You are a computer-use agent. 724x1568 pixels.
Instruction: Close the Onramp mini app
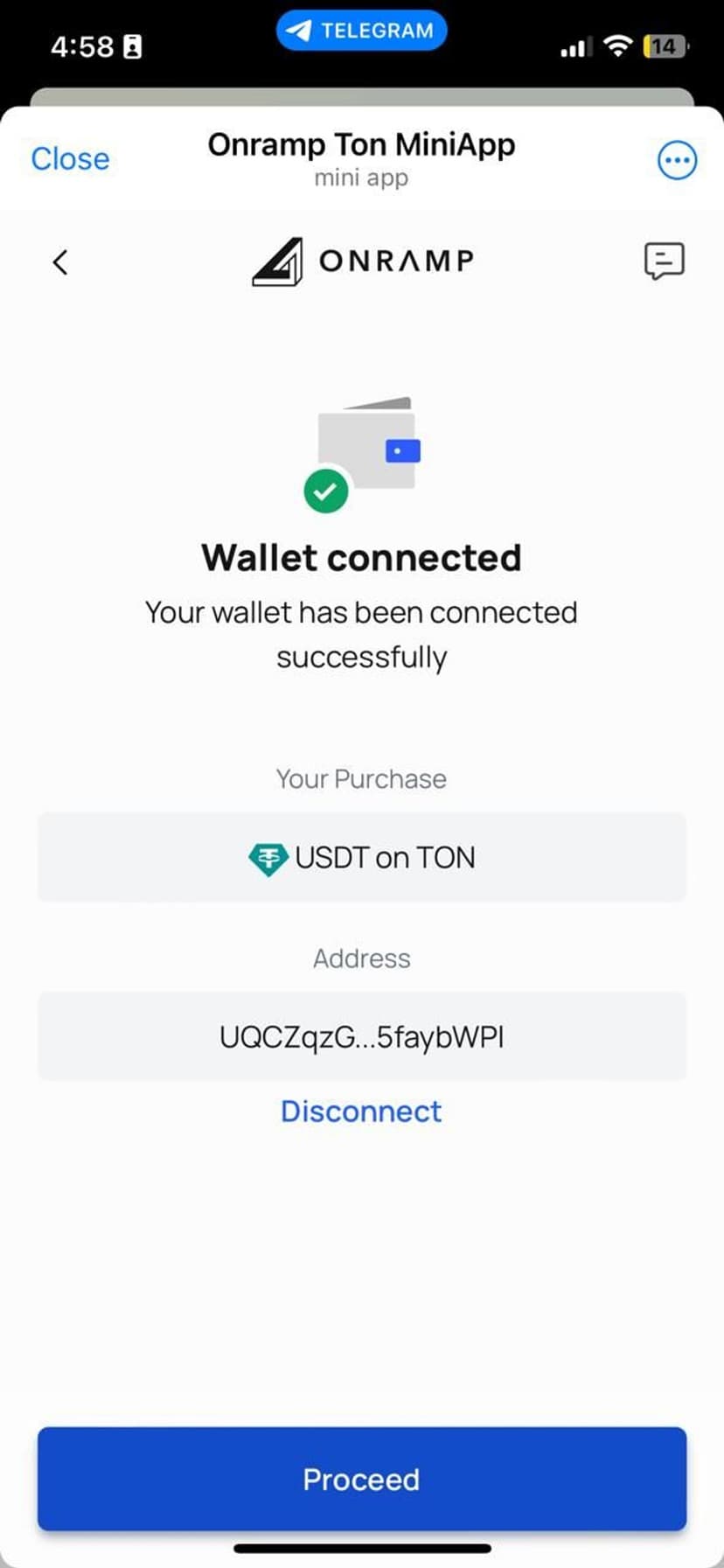point(70,159)
